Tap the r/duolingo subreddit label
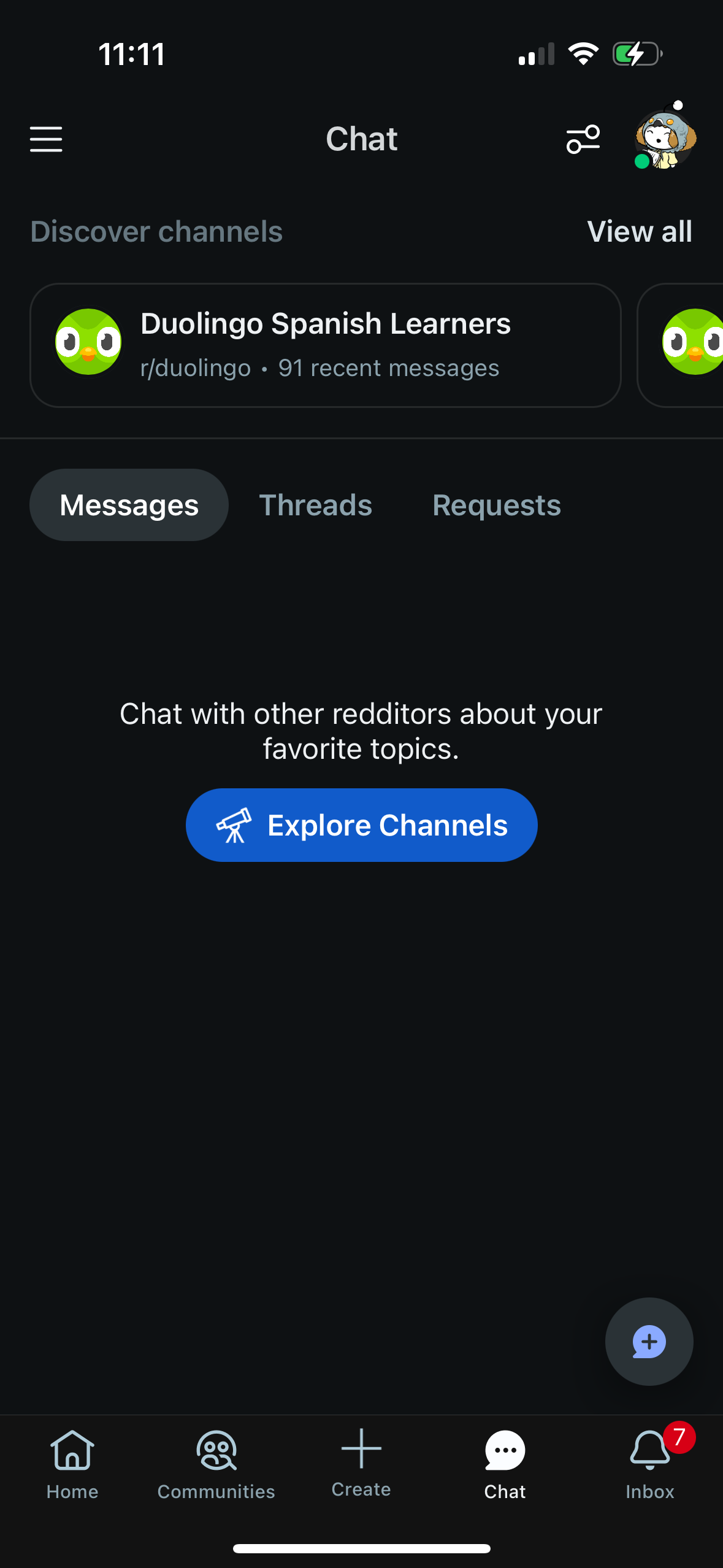723x1568 pixels. [x=194, y=367]
